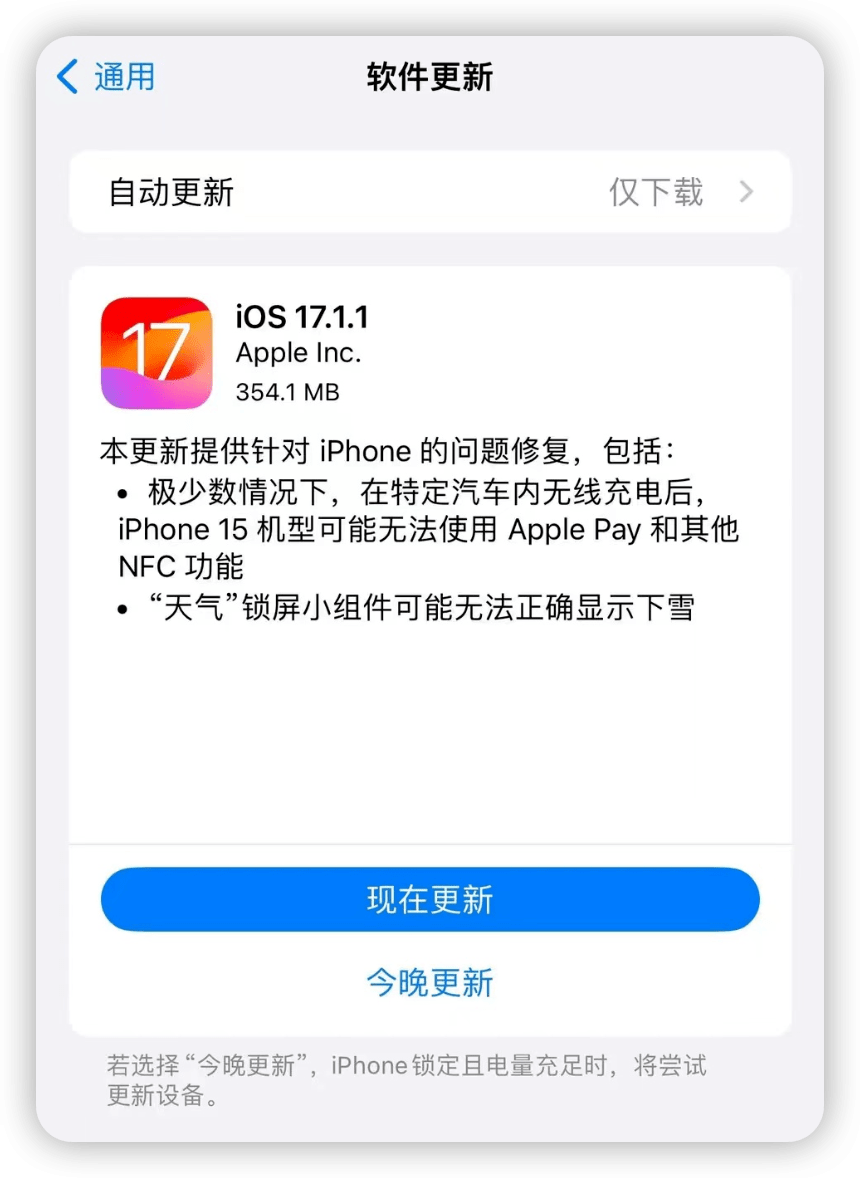The width and height of the screenshot is (860, 1178).
Task: Select the 仅下载 status text
Action: point(655,192)
